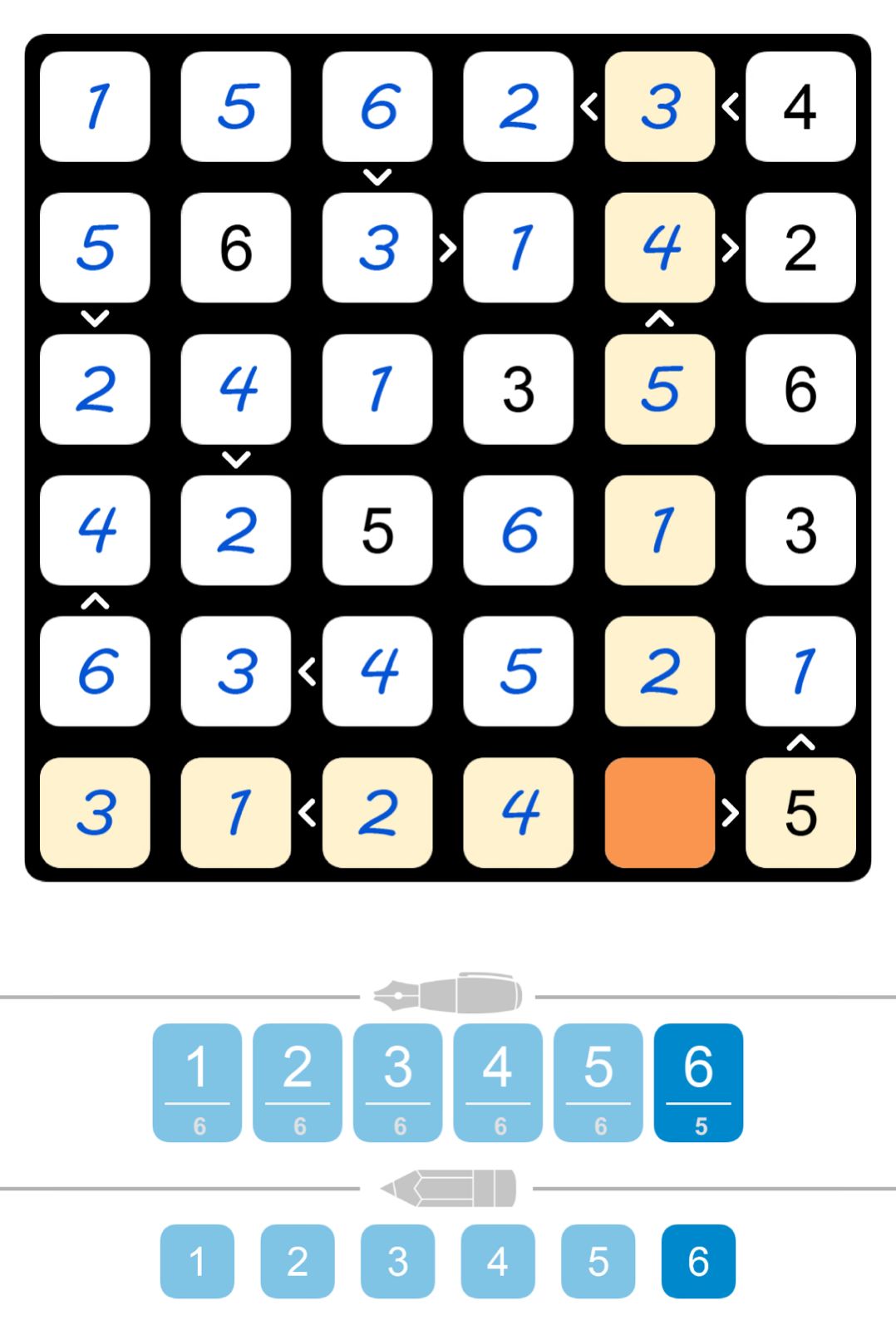Select the blue 6 cell in bottom-left region
The height and width of the screenshot is (1330, 896).
(x=96, y=672)
